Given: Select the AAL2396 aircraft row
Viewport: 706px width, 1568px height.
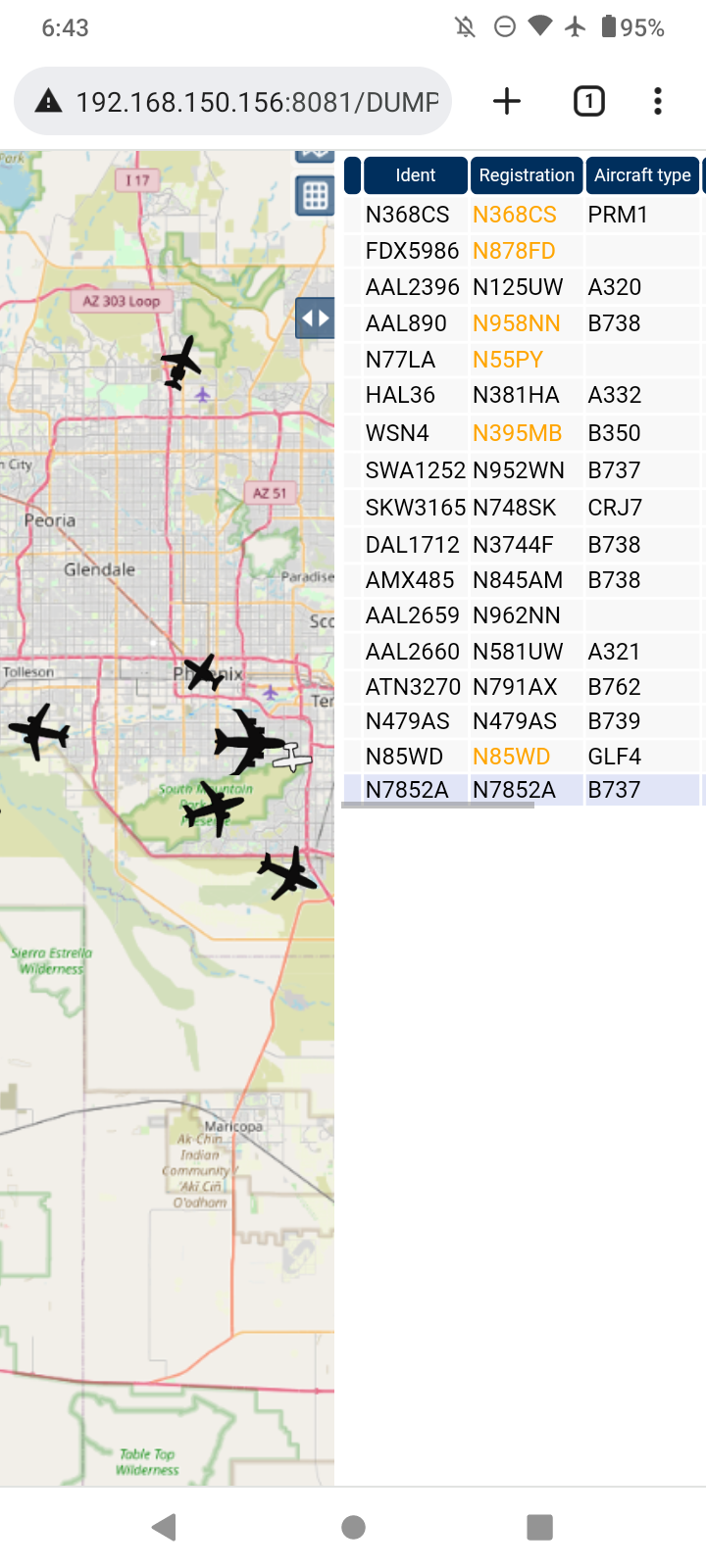Looking at the screenshot, I should point(524,287).
